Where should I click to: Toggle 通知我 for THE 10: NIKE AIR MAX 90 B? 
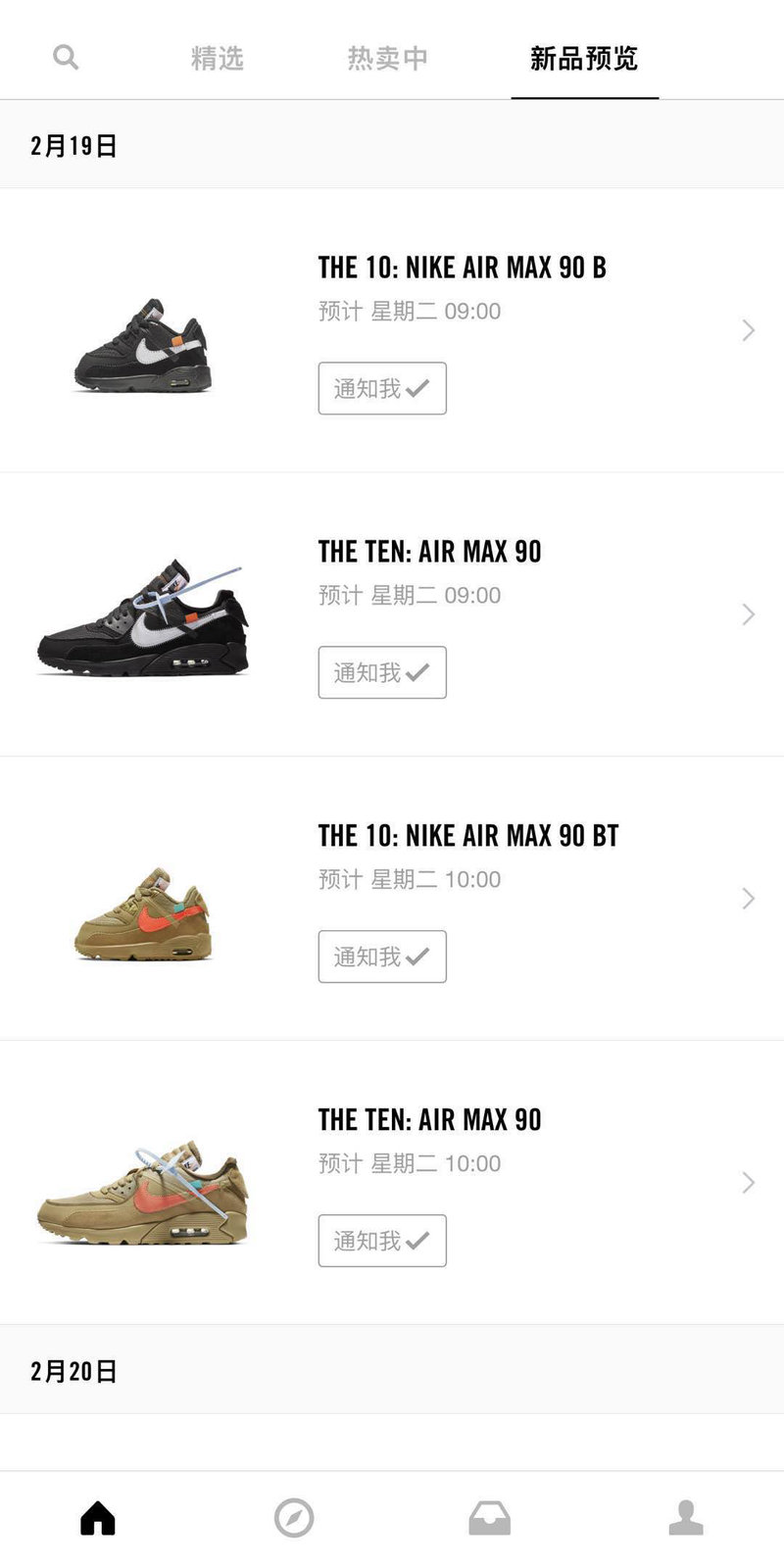tap(382, 388)
